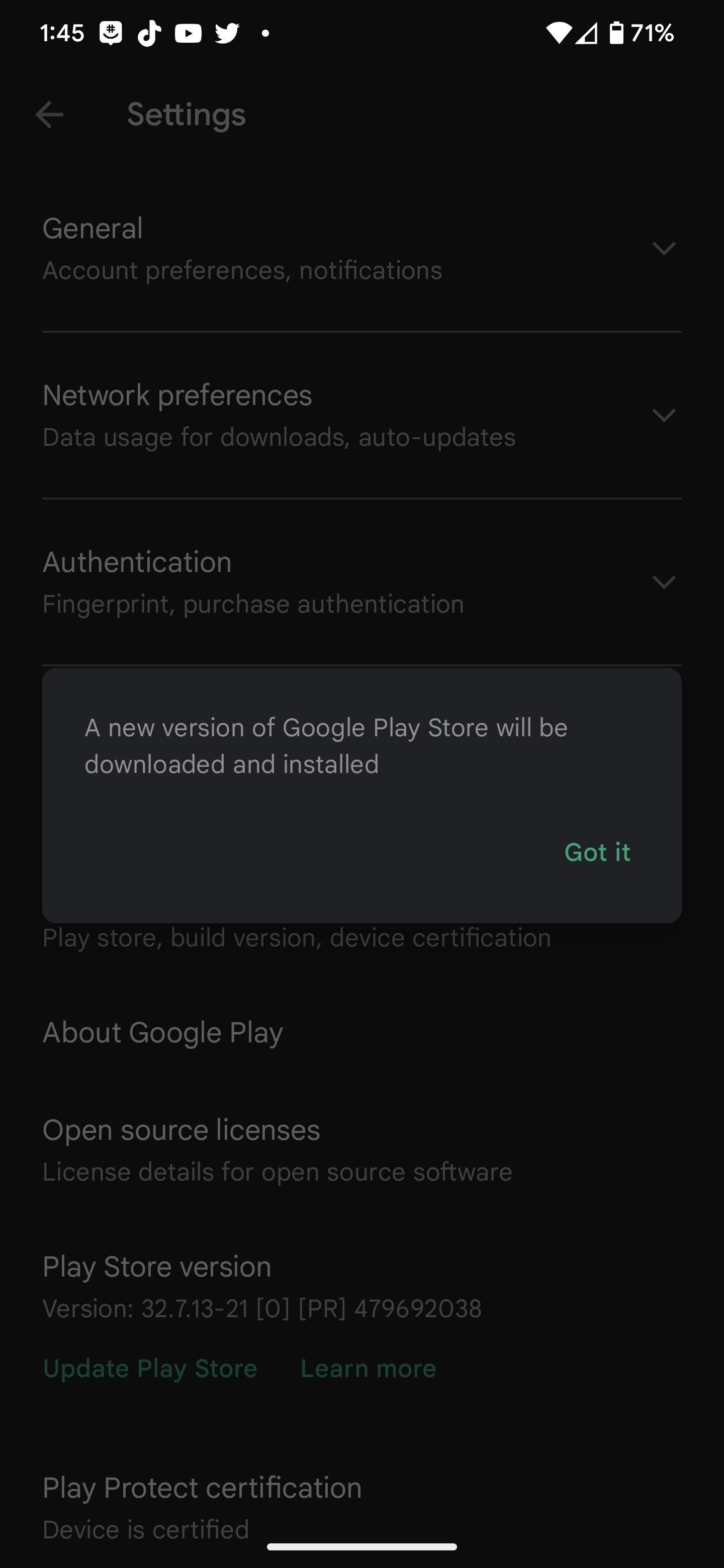Tap Learn more about Play Store version

click(369, 1368)
